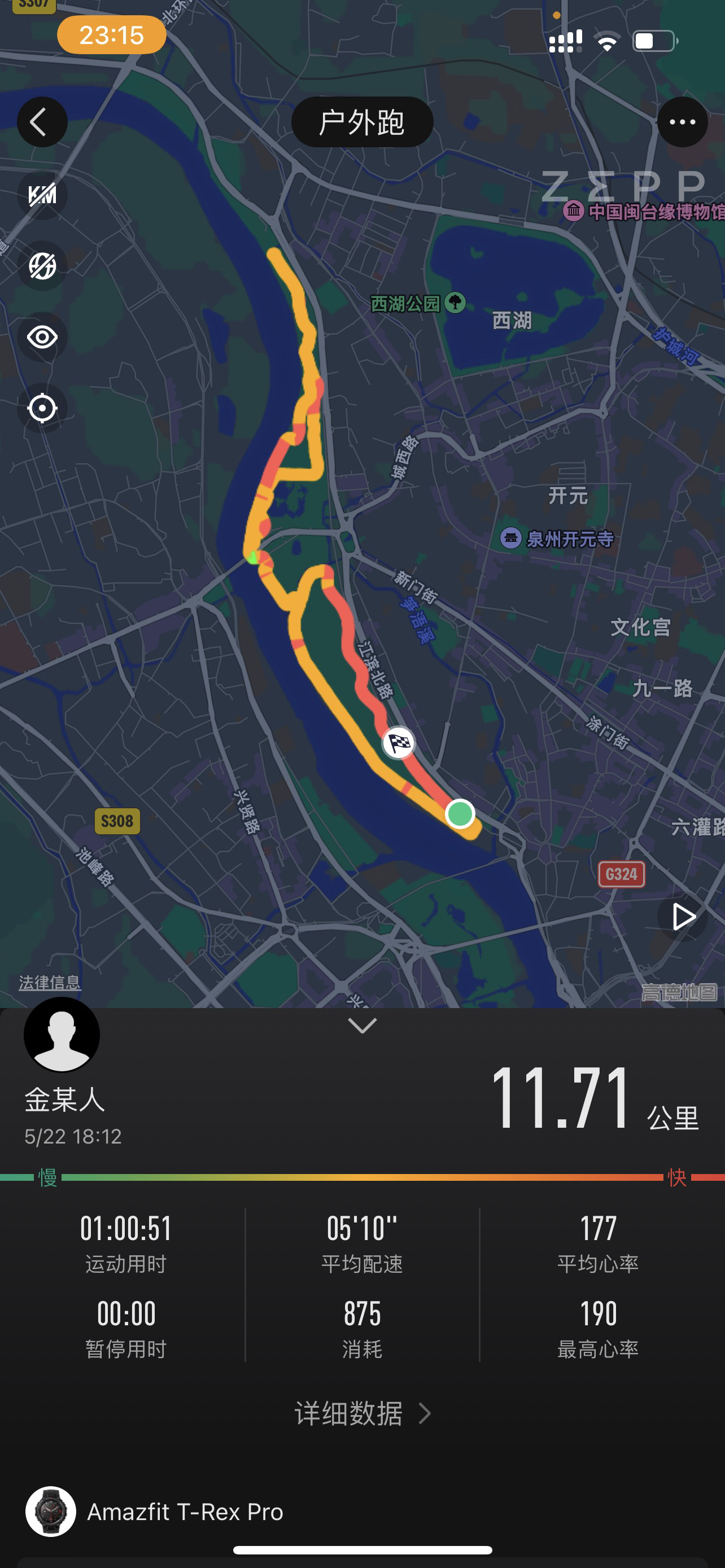The width and height of the screenshot is (725, 1568).
Task: Toggle the KM markers on the map
Action: 42,195
